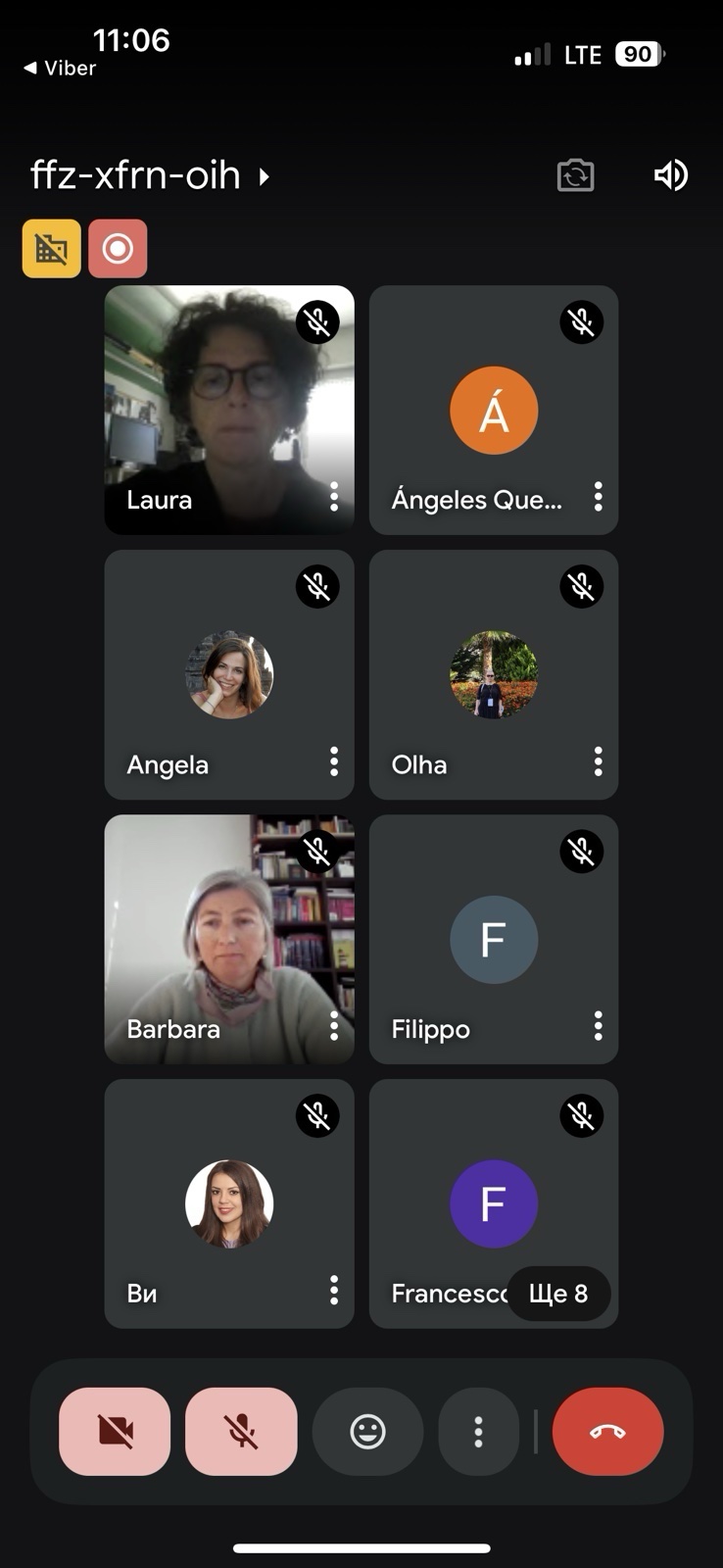This screenshot has height=1568, width=723.
Task: Show more options for Olha
Action: tap(598, 761)
